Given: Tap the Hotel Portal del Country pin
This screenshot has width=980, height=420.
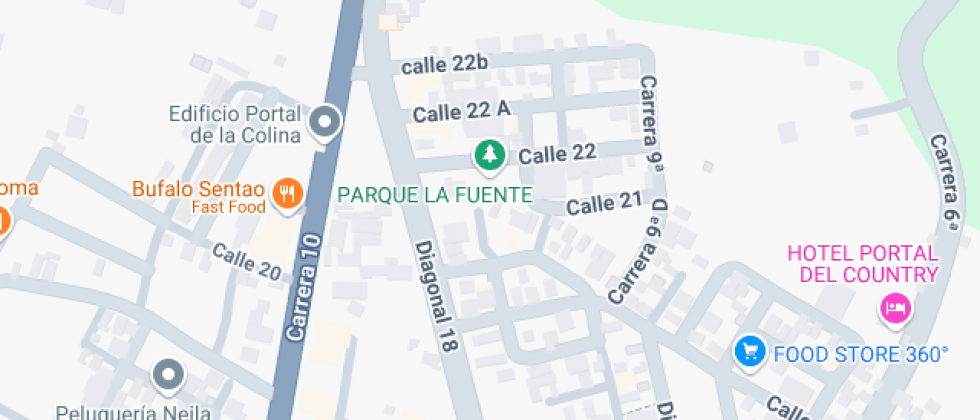Looking at the screenshot, I should [x=894, y=306].
